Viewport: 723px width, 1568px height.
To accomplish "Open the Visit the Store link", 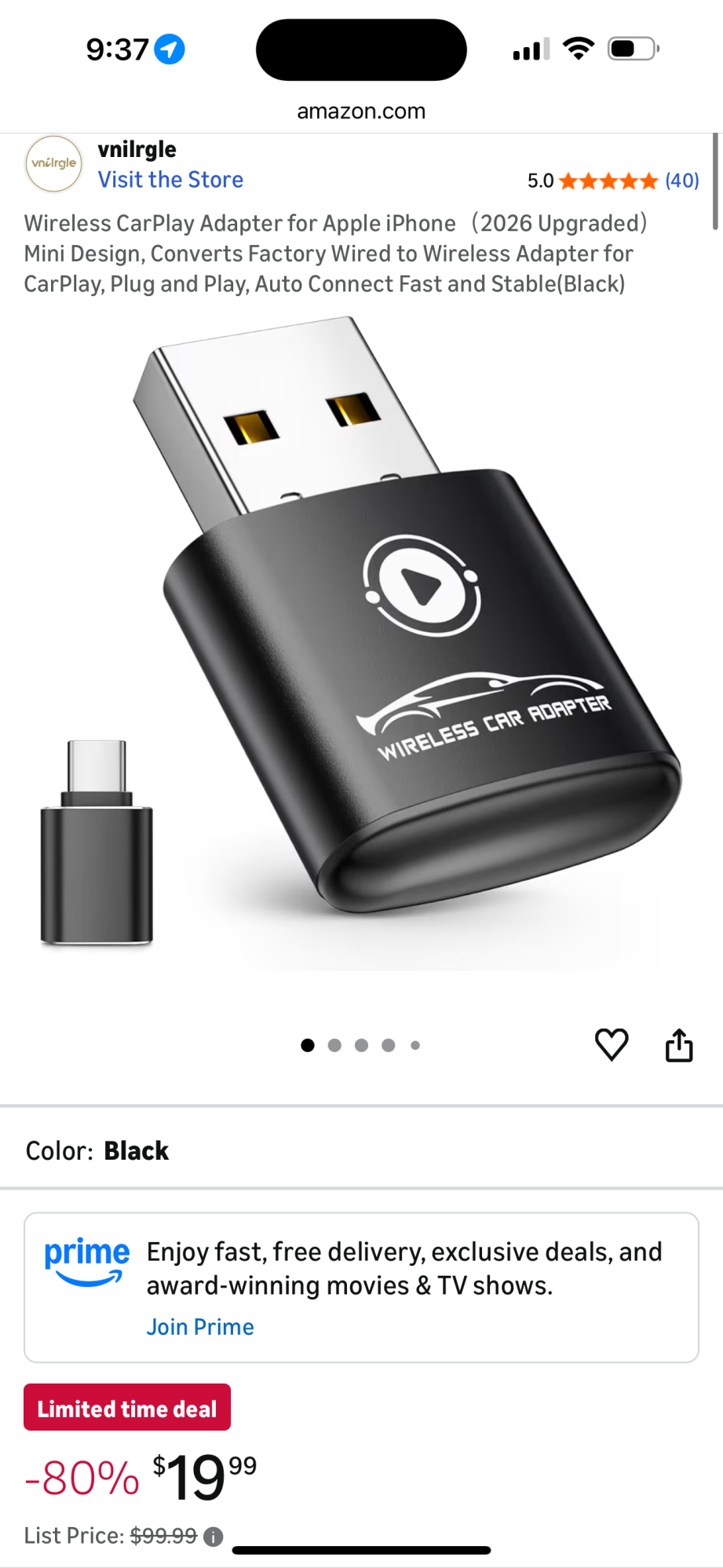I will click(170, 180).
